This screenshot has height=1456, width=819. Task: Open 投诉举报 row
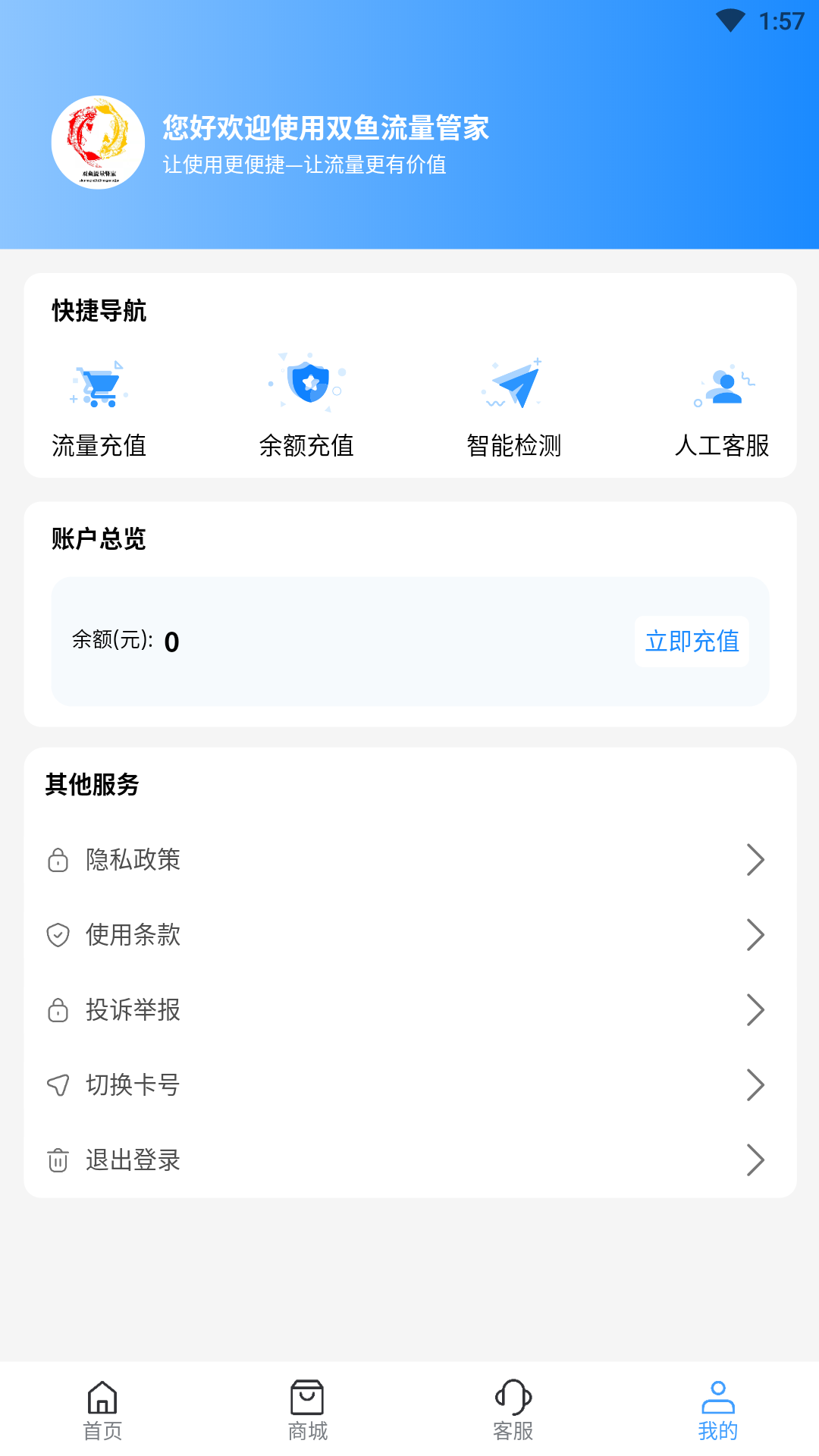(x=410, y=1010)
